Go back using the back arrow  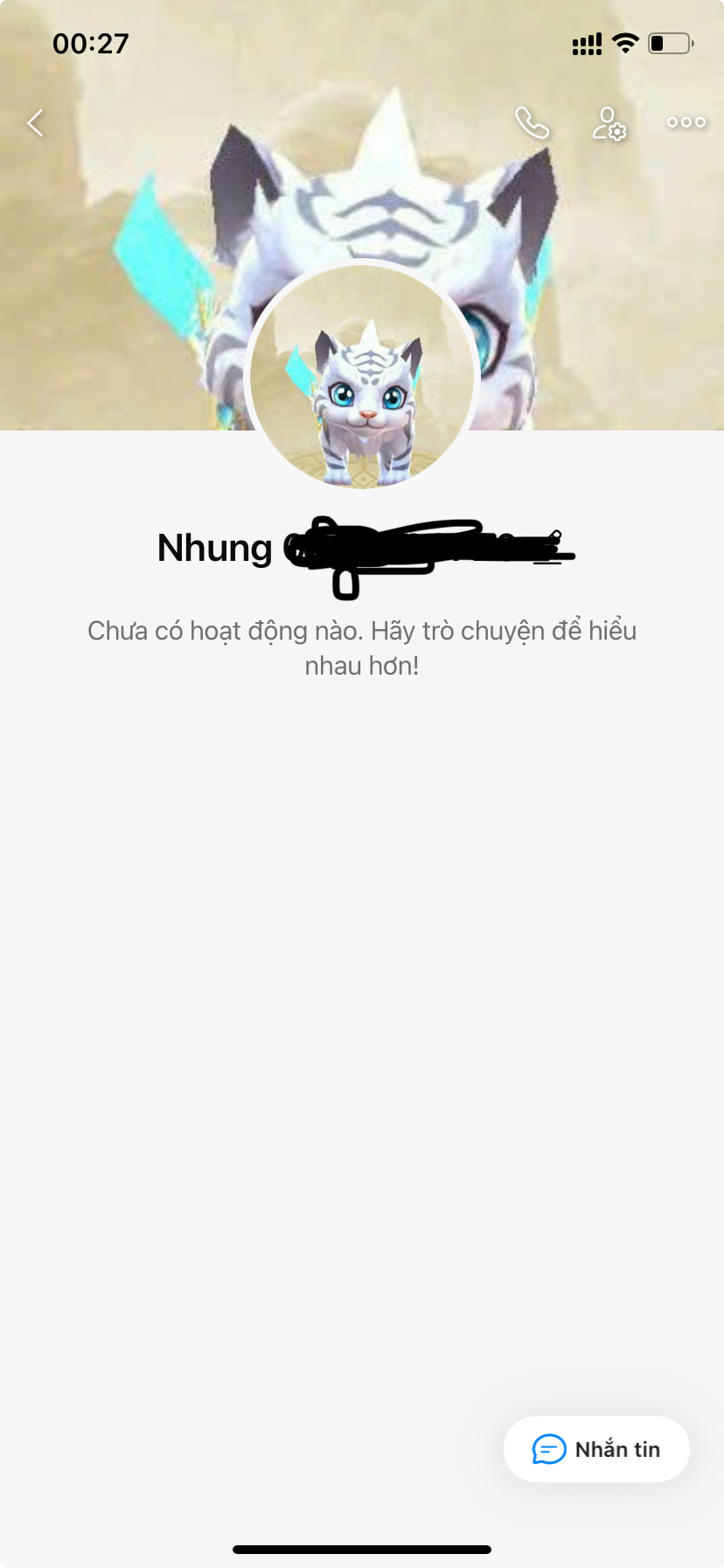pyautogui.click(x=36, y=123)
